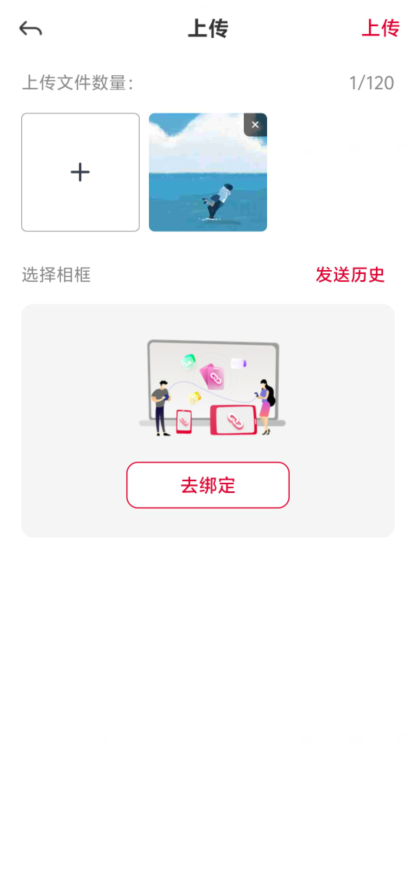Remove the uploaded ocean image
This screenshot has height=875, width=418.
[x=255, y=125]
